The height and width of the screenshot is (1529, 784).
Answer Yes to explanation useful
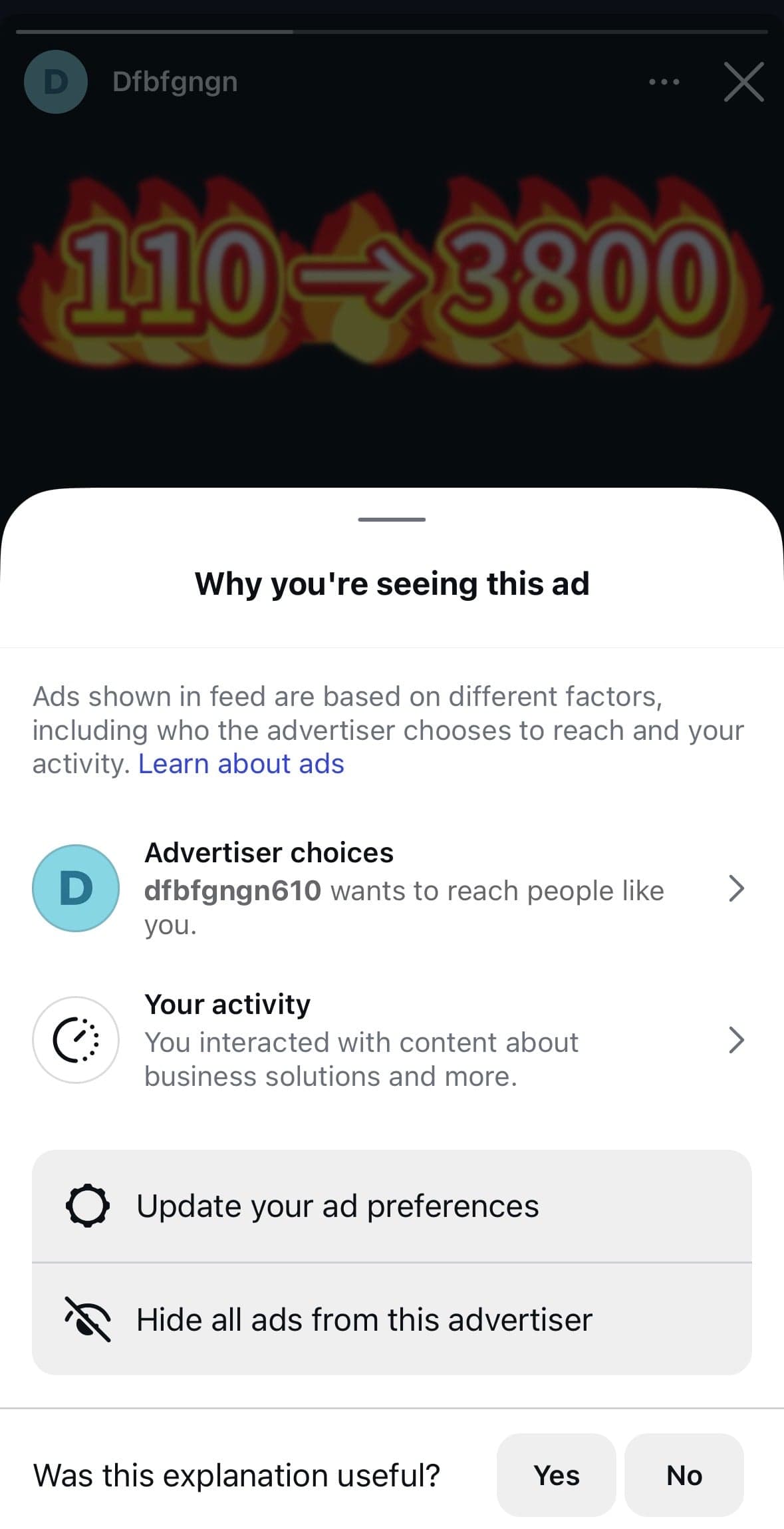point(557,1475)
